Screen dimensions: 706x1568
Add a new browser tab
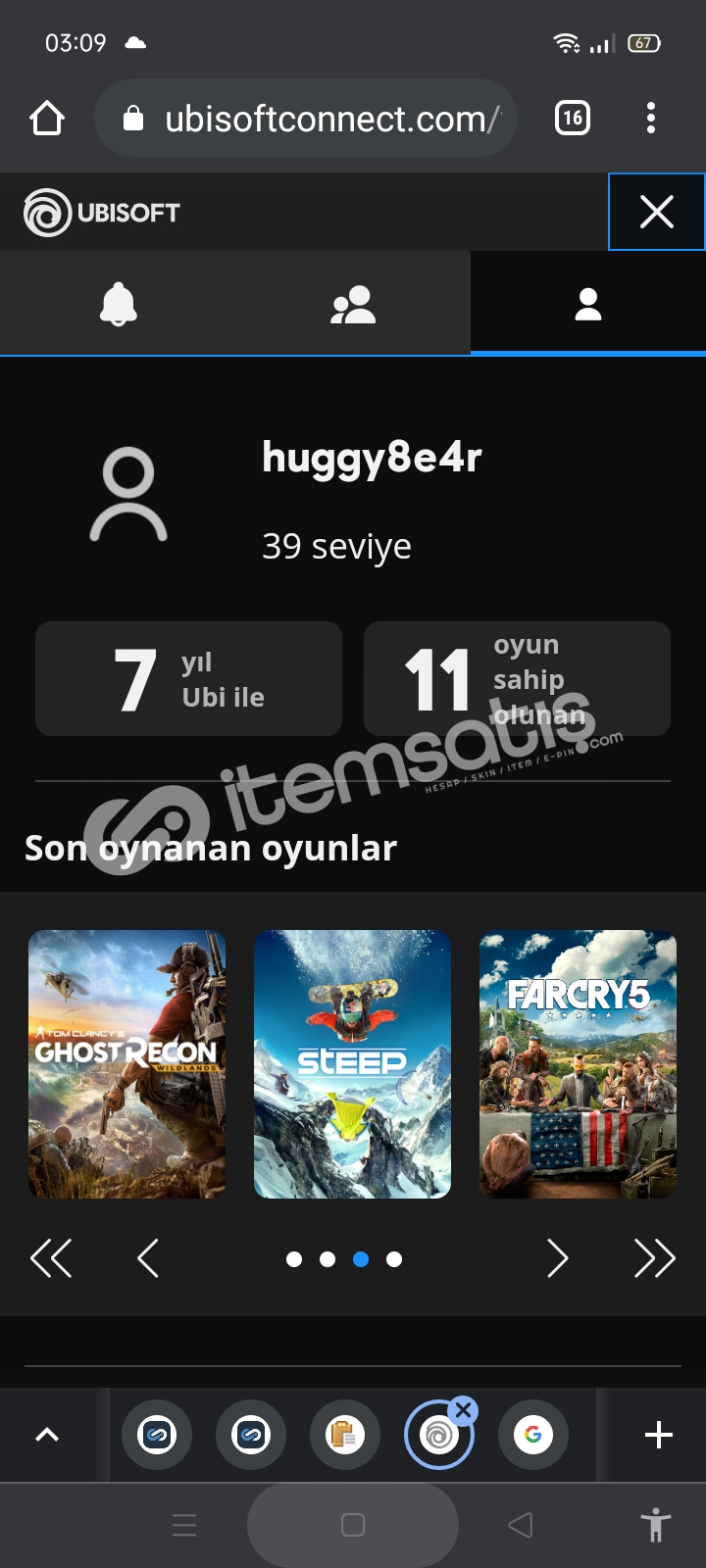point(659,1435)
